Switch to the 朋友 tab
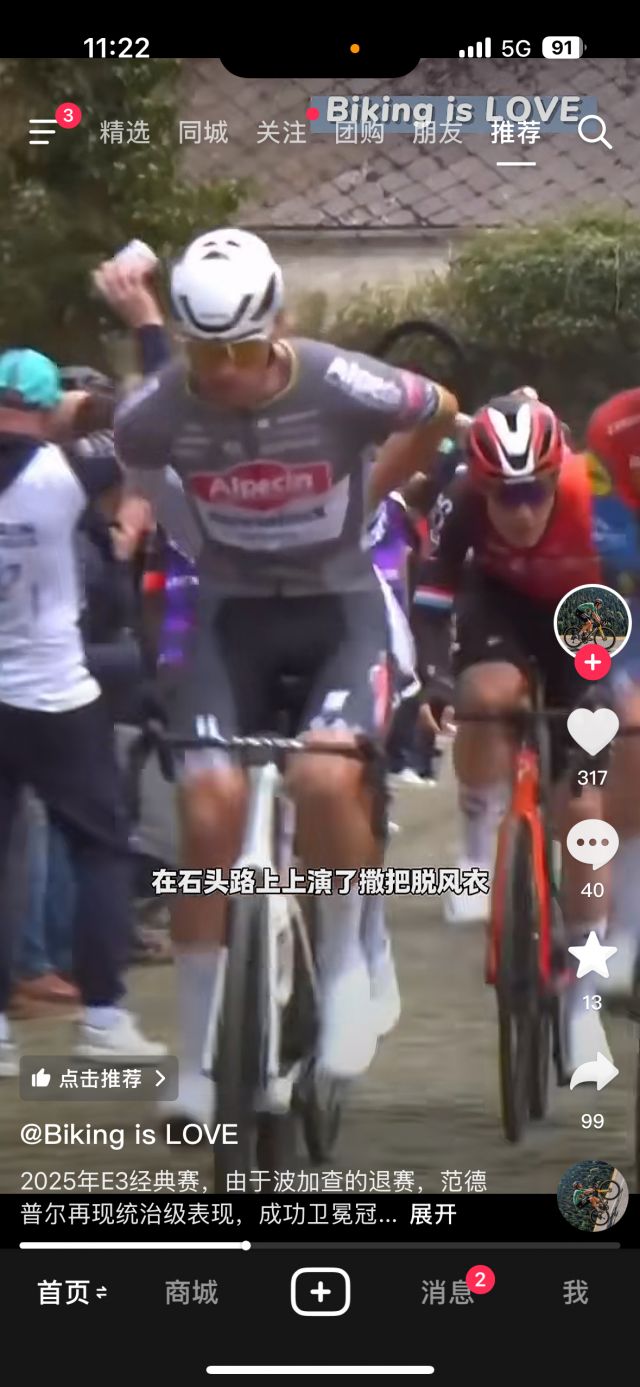Image resolution: width=640 pixels, height=1387 pixels. point(437,132)
